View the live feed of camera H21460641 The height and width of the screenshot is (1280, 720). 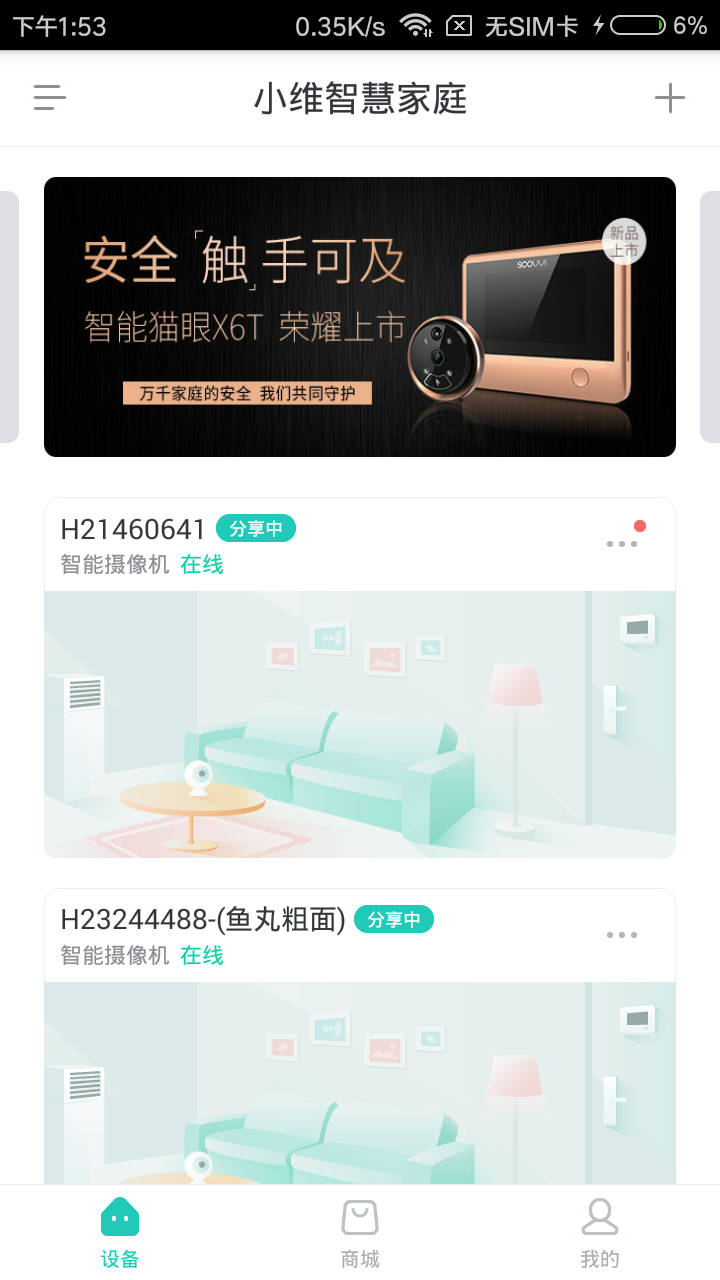pyautogui.click(x=360, y=724)
